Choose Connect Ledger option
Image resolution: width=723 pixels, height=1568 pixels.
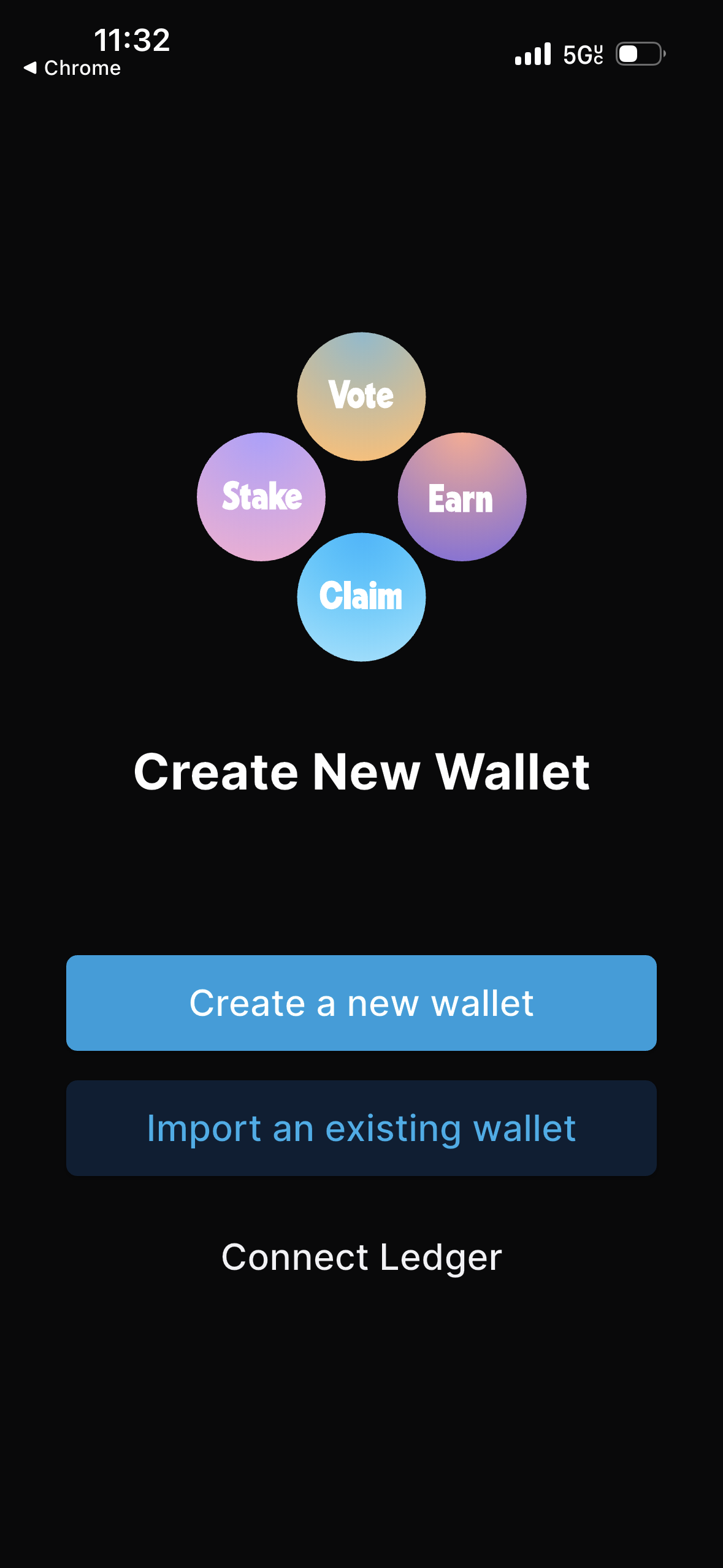[361, 1257]
